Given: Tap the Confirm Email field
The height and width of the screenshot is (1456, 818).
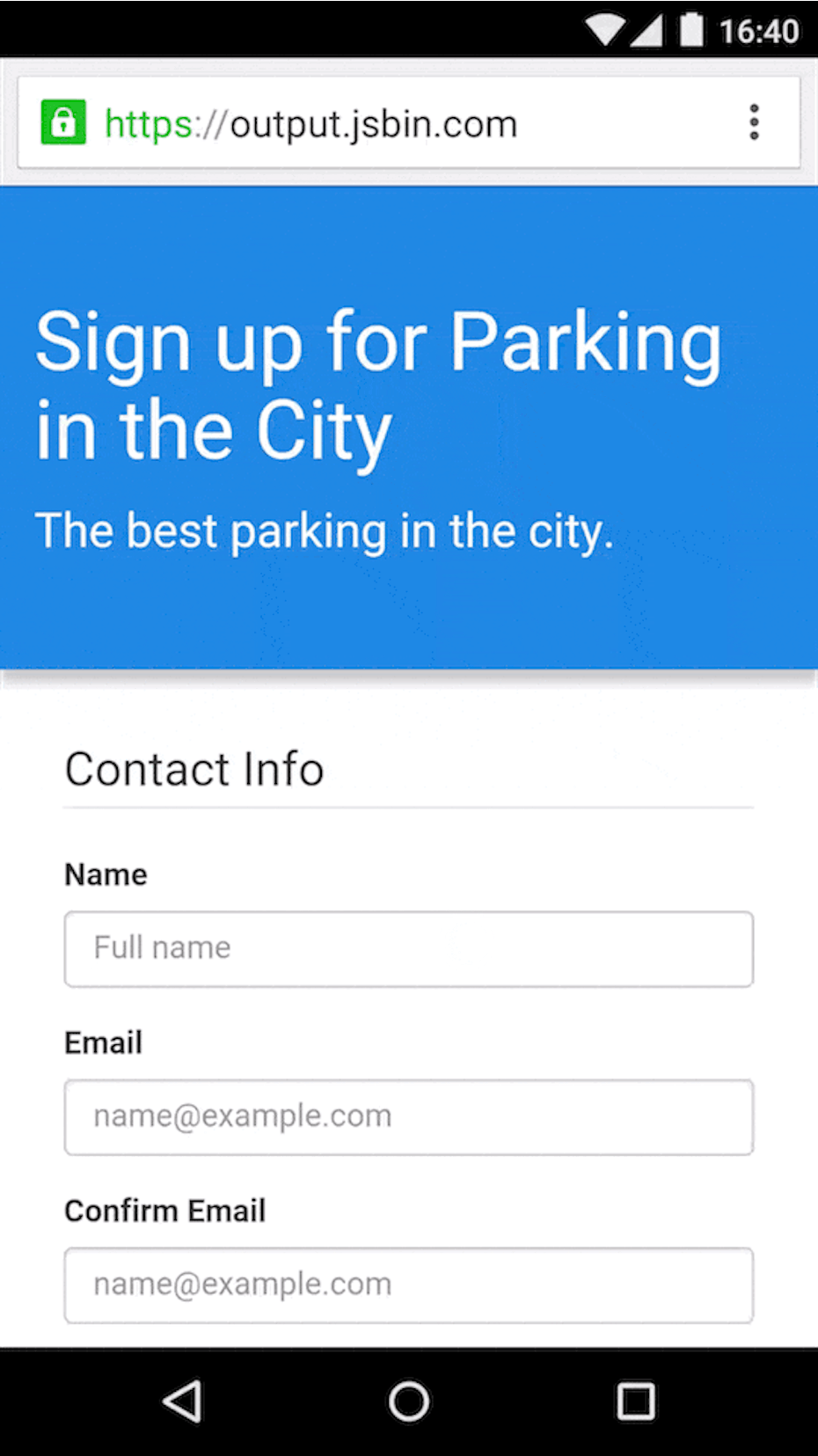Looking at the screenshot, I should (408, 1284).
